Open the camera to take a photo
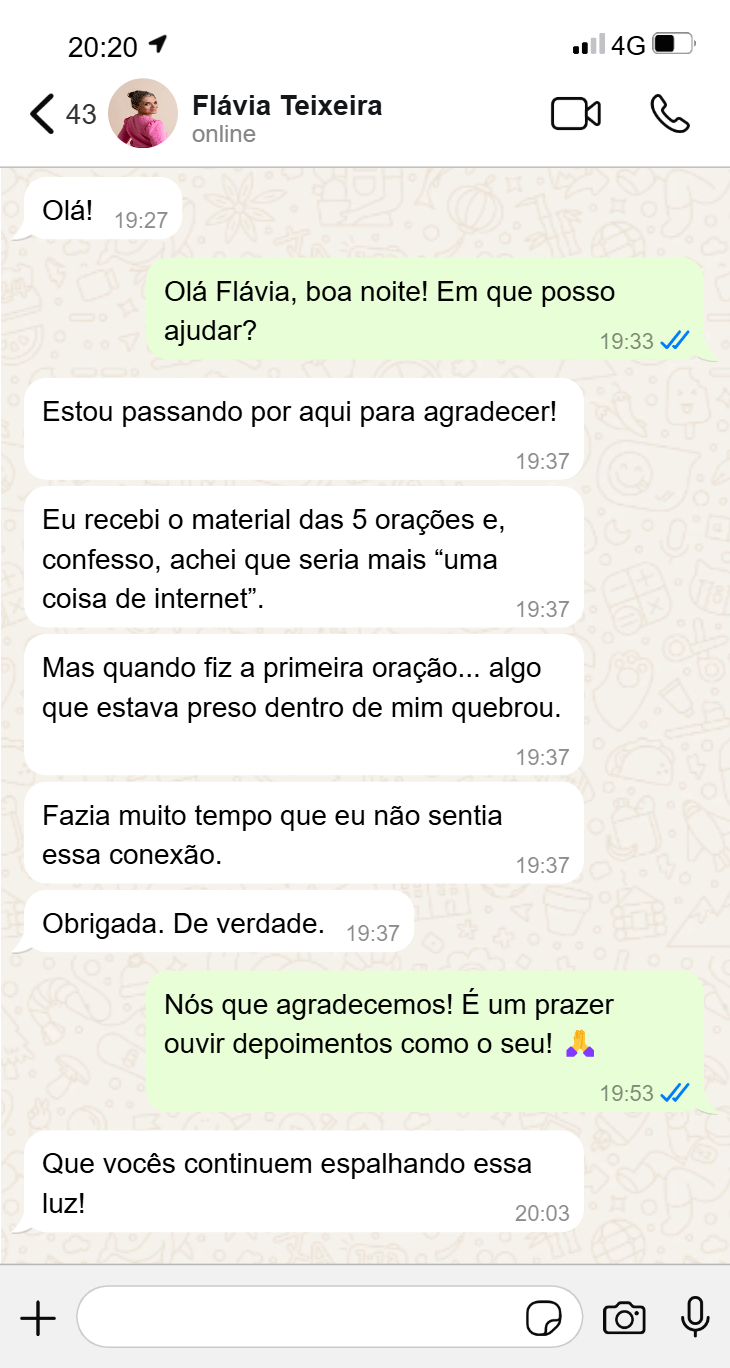Screen dimensions: 730x1368 point(624,1319)
